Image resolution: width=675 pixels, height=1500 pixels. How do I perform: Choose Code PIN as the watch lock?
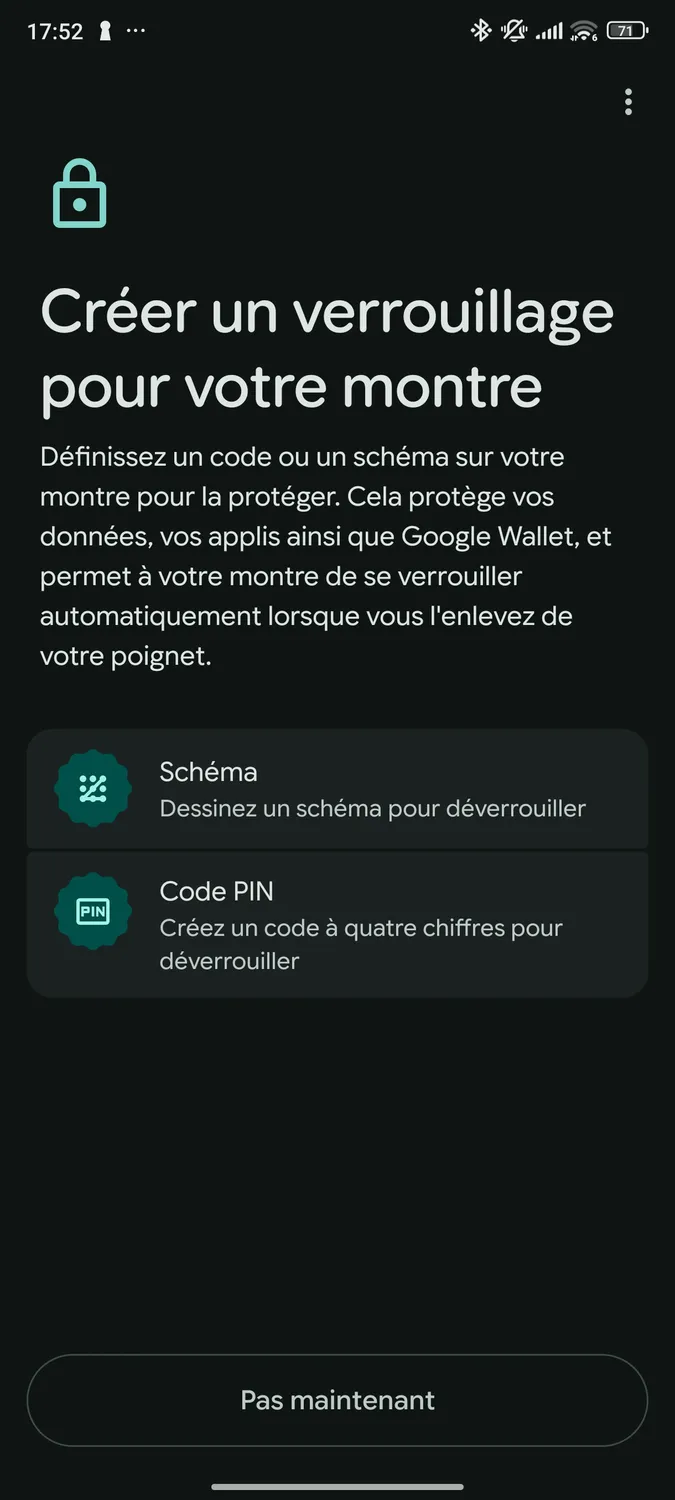click(x=337, y=924)
